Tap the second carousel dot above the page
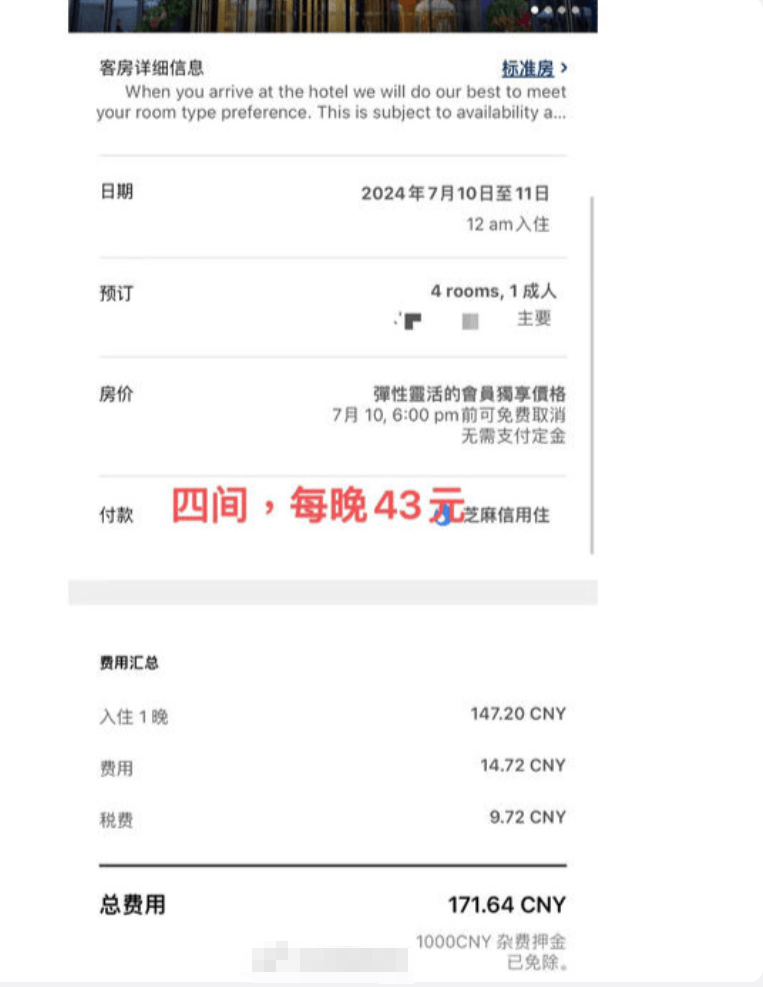This screenshot has width=763, height=987. [x=548, y=9]
